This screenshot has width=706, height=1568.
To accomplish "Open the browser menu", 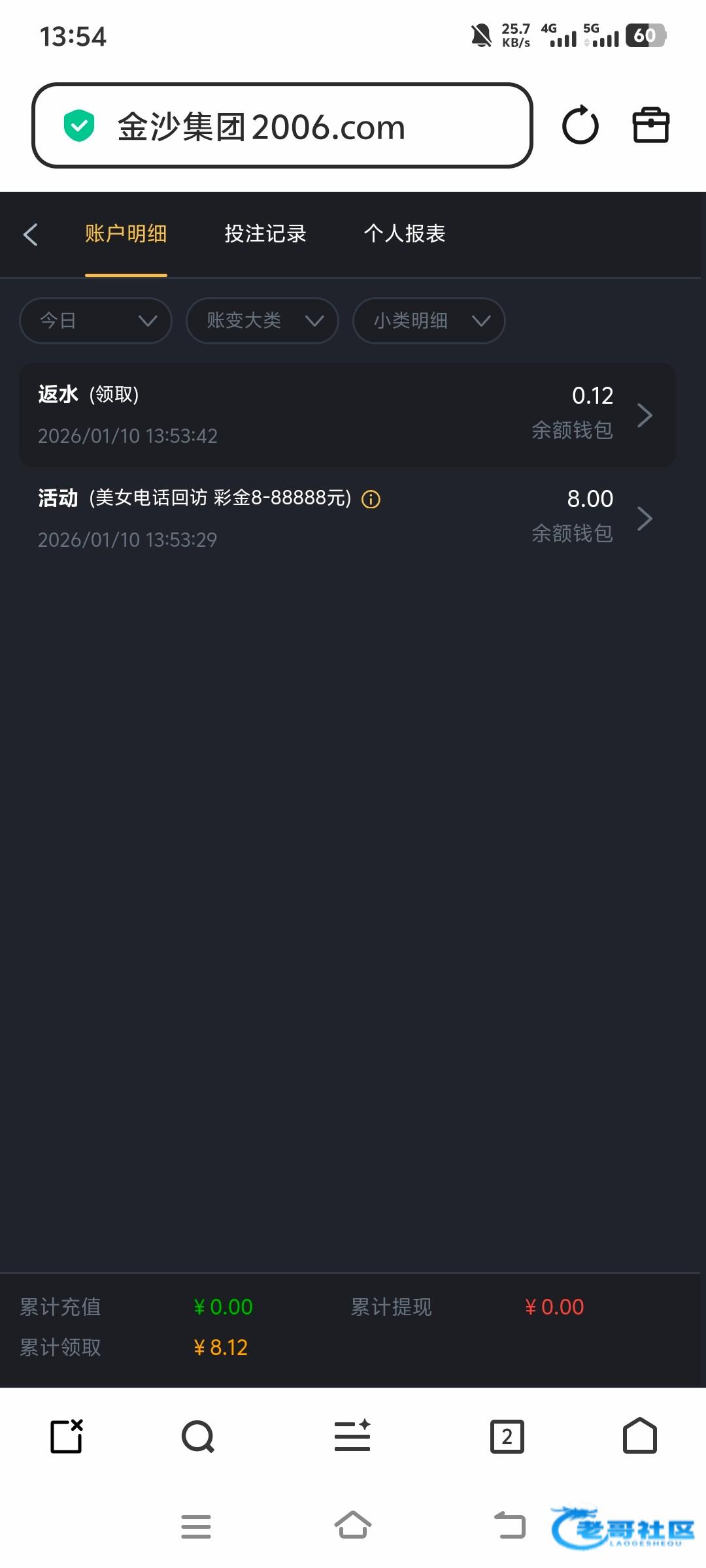I will pos(352,1437).
